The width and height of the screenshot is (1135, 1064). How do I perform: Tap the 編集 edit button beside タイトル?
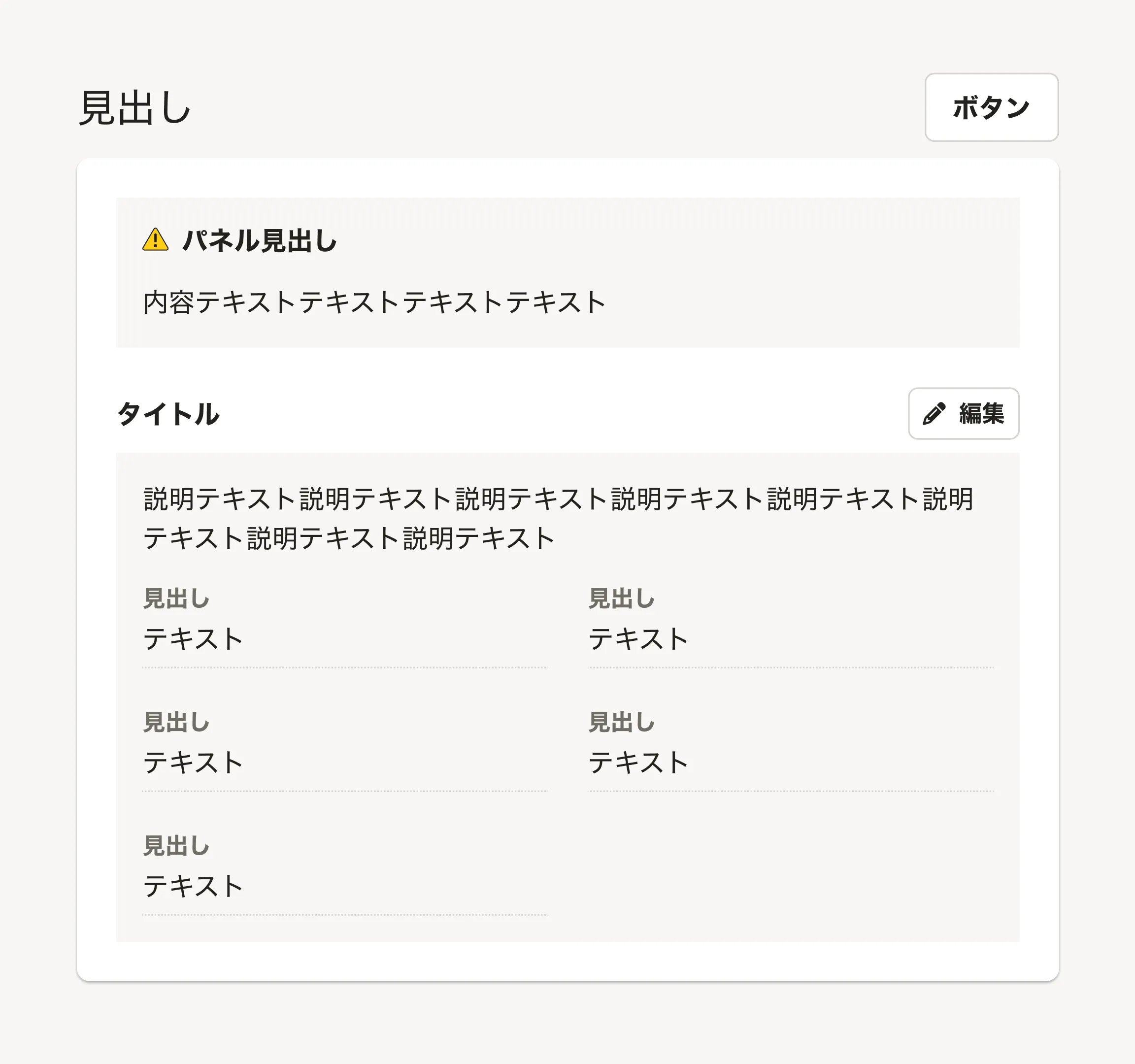click(963, 413)
